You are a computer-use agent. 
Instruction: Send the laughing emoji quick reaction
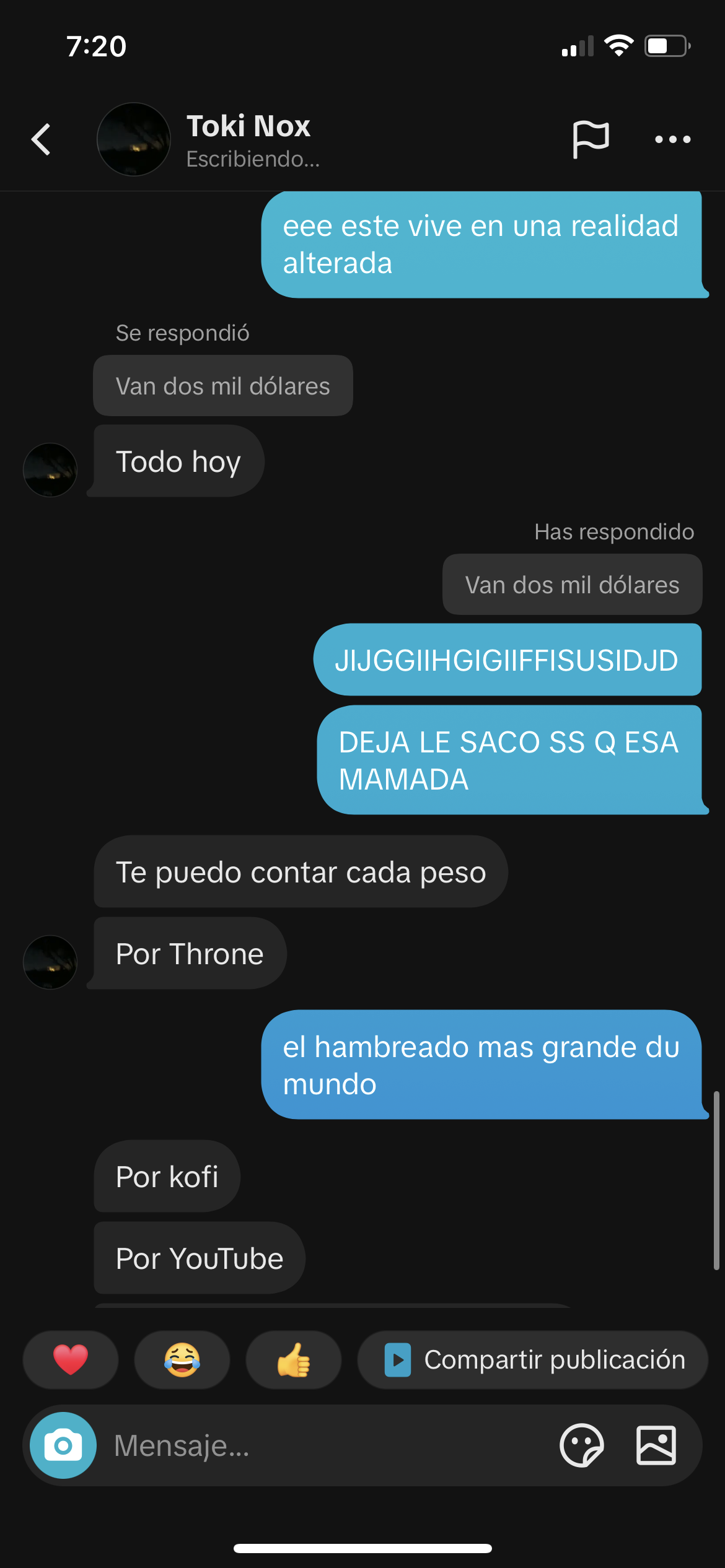182,1360
